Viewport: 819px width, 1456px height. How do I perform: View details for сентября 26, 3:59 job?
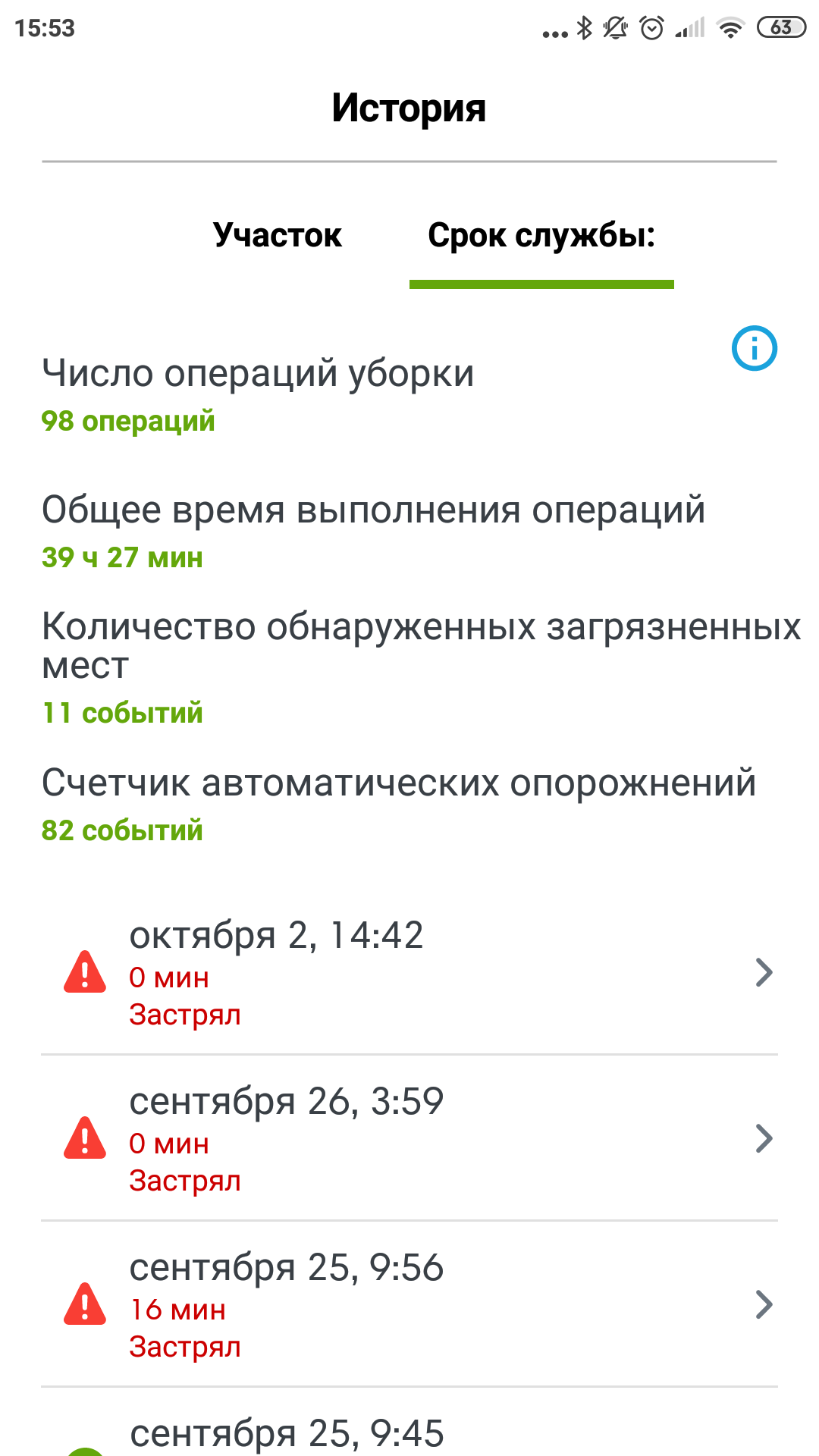(x=409, y=1138)
